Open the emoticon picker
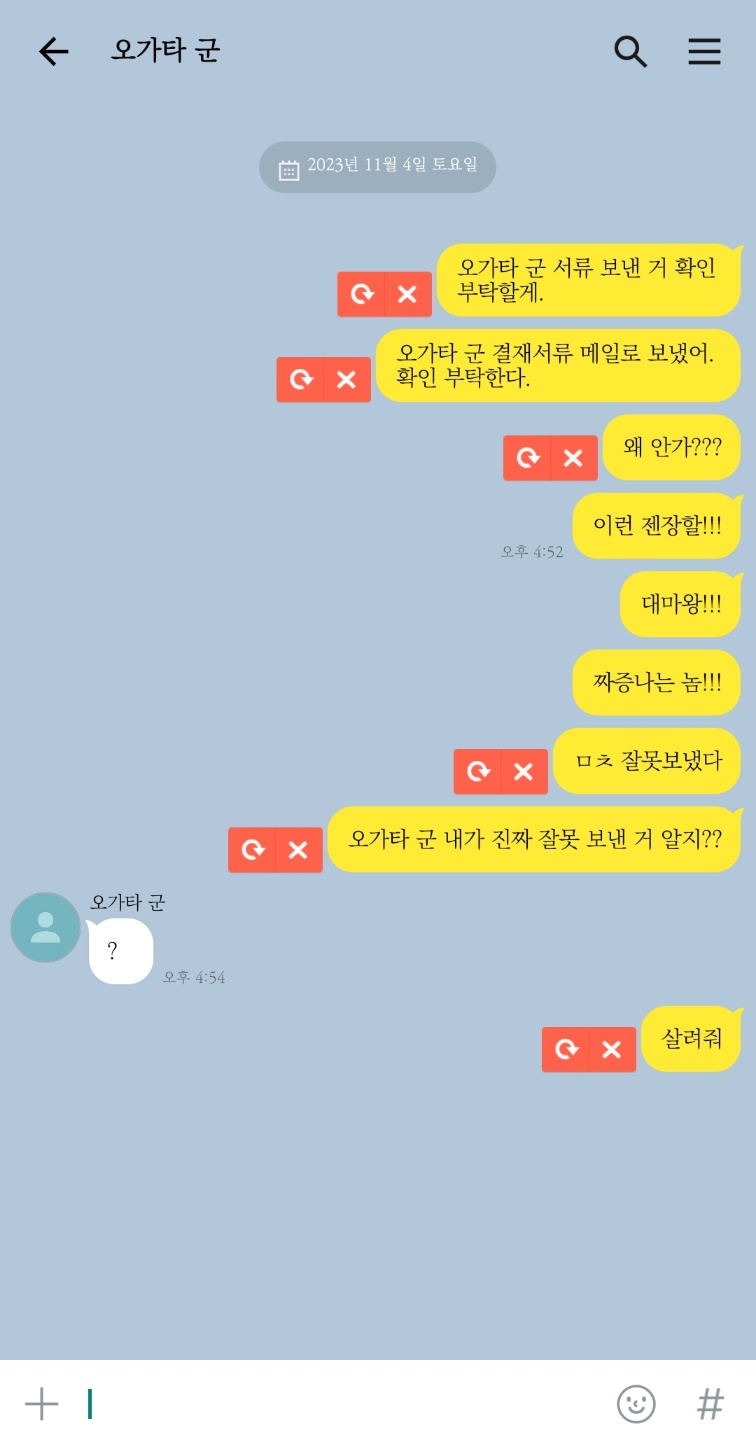 point(636,1404)
